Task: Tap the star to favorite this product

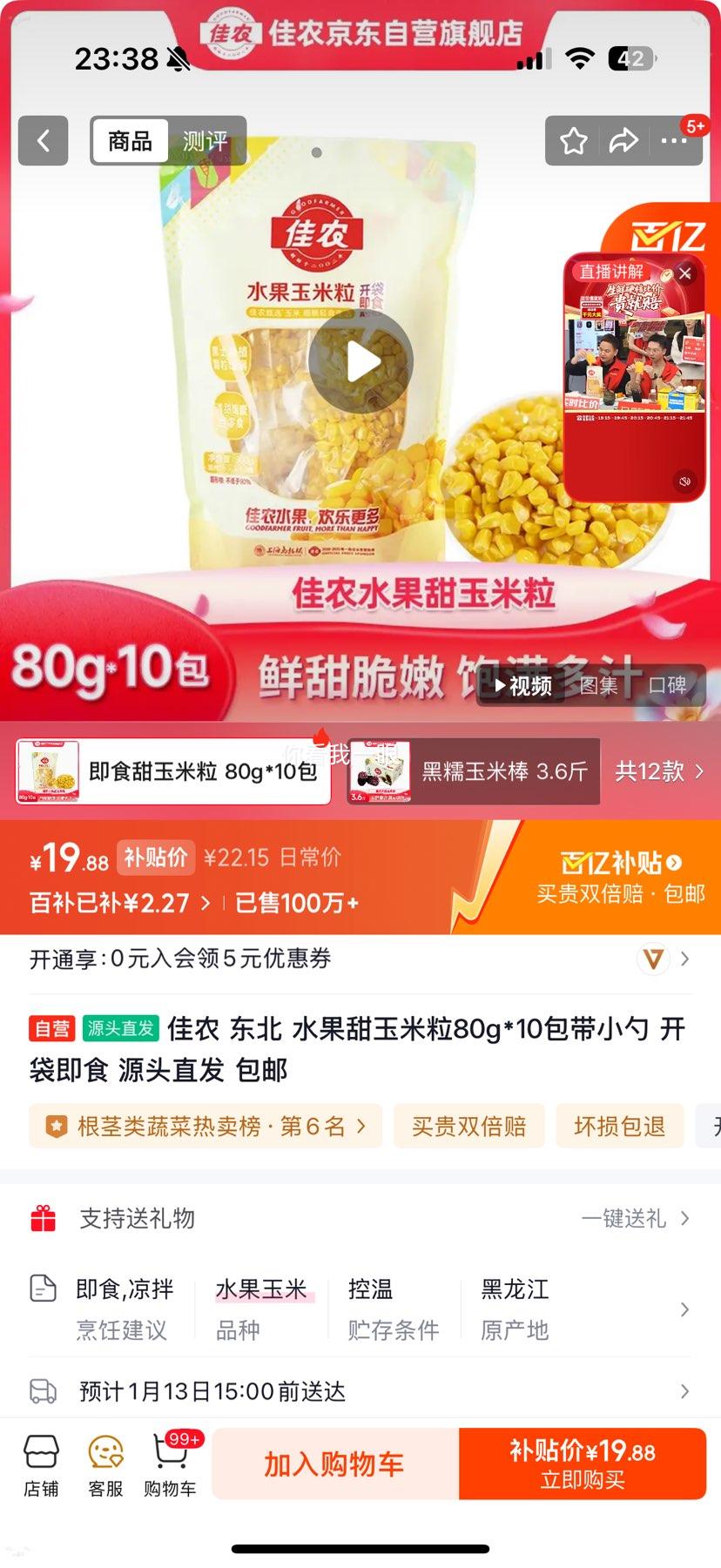Action: 573,140
